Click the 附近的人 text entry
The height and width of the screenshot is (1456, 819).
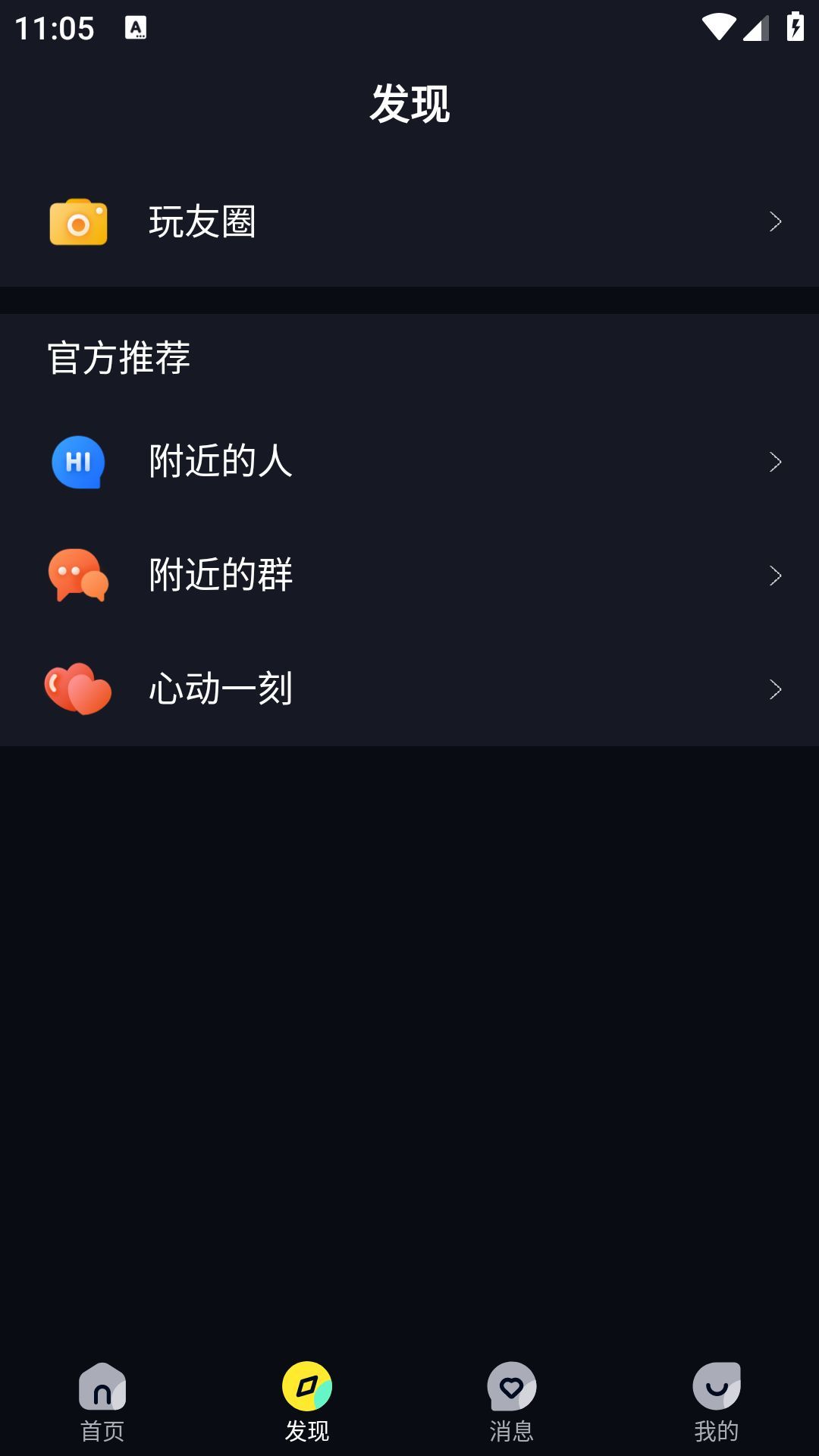point(221,462)
